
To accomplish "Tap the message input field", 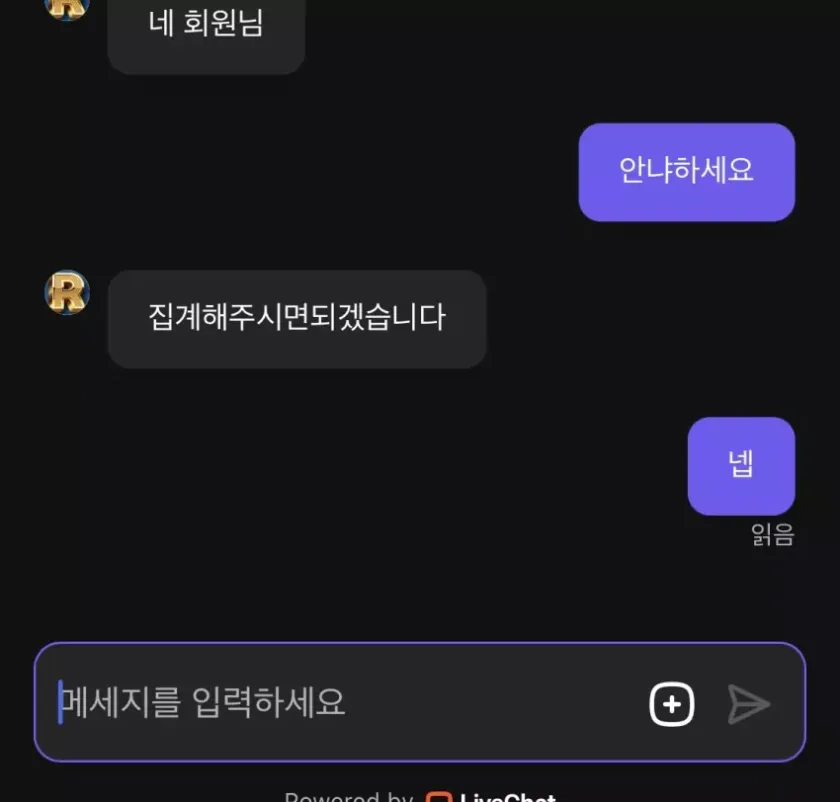I will pyautogui.click(x=330, y=702).
